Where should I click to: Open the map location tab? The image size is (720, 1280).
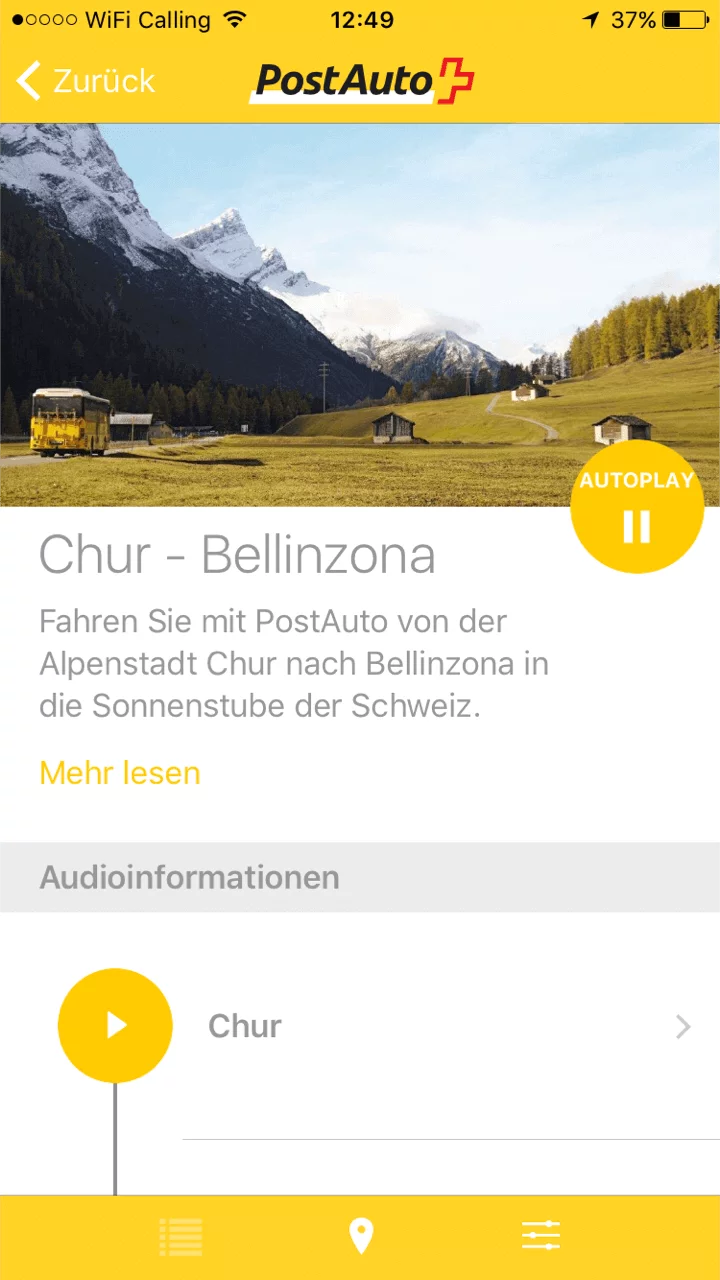point(361,1237)
